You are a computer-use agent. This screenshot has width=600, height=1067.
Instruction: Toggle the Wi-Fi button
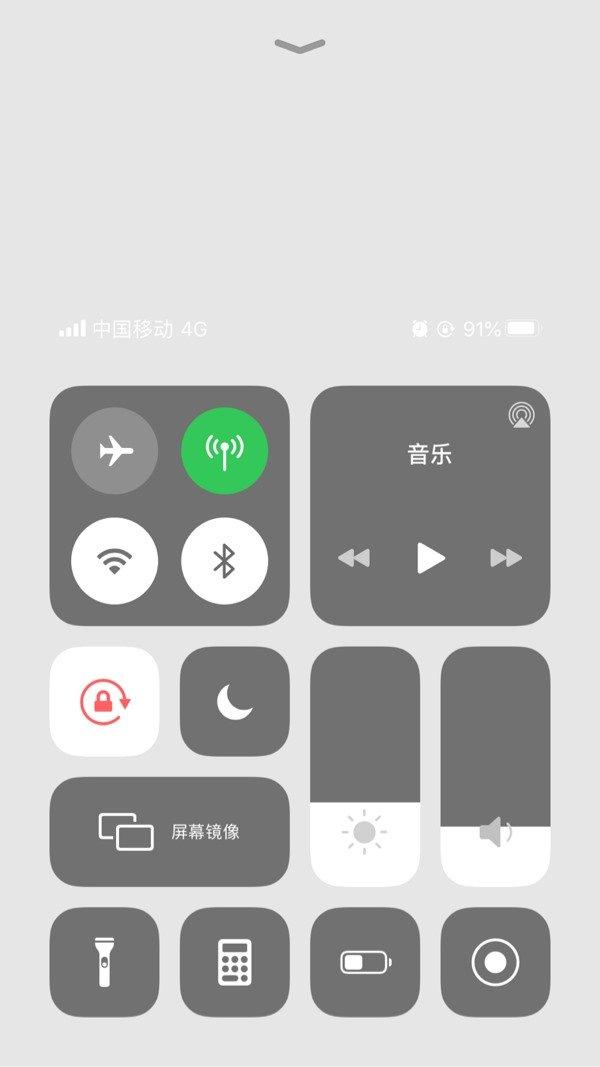tap(114, 561)
